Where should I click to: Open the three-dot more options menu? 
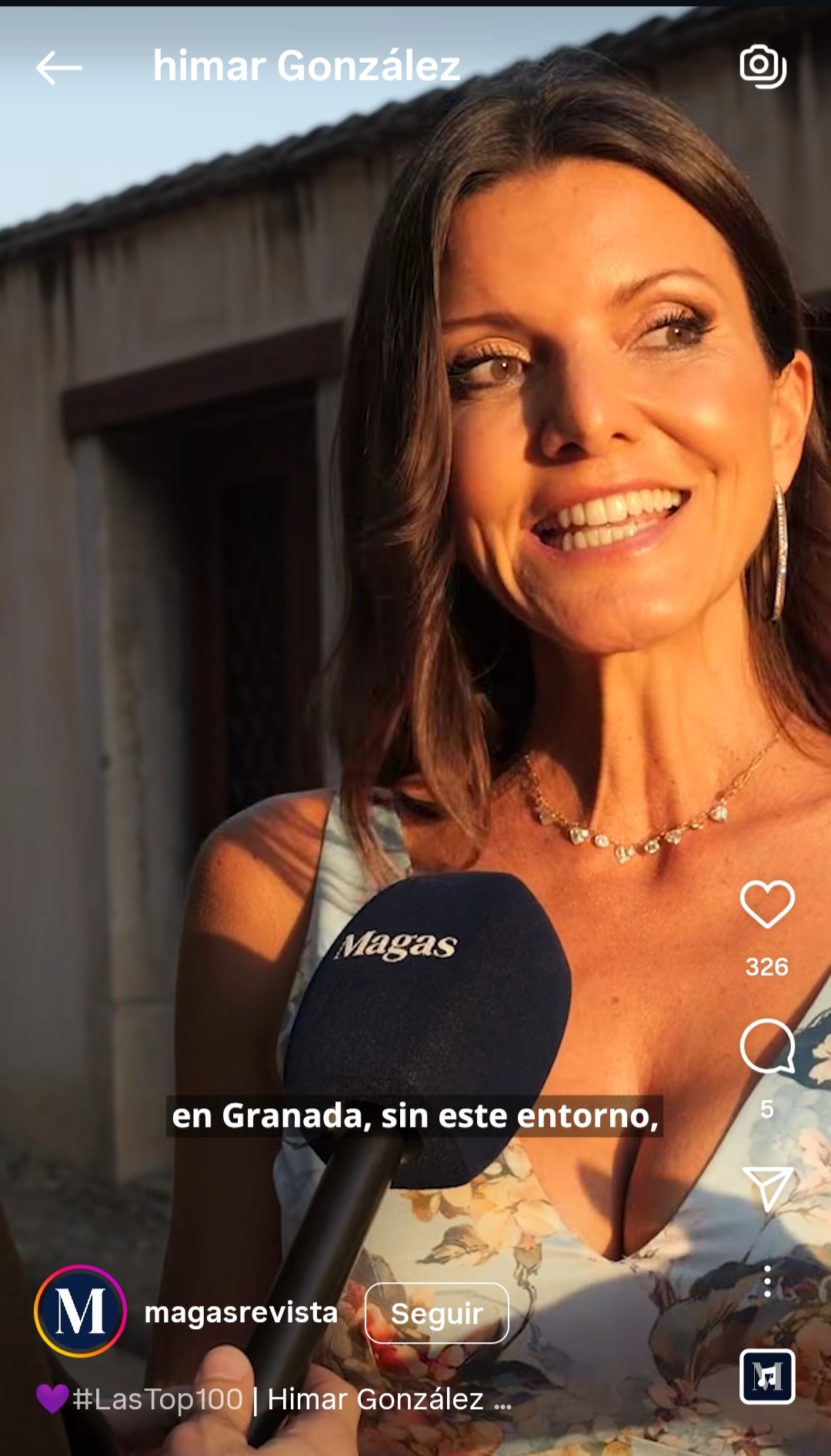[767, 1282]
